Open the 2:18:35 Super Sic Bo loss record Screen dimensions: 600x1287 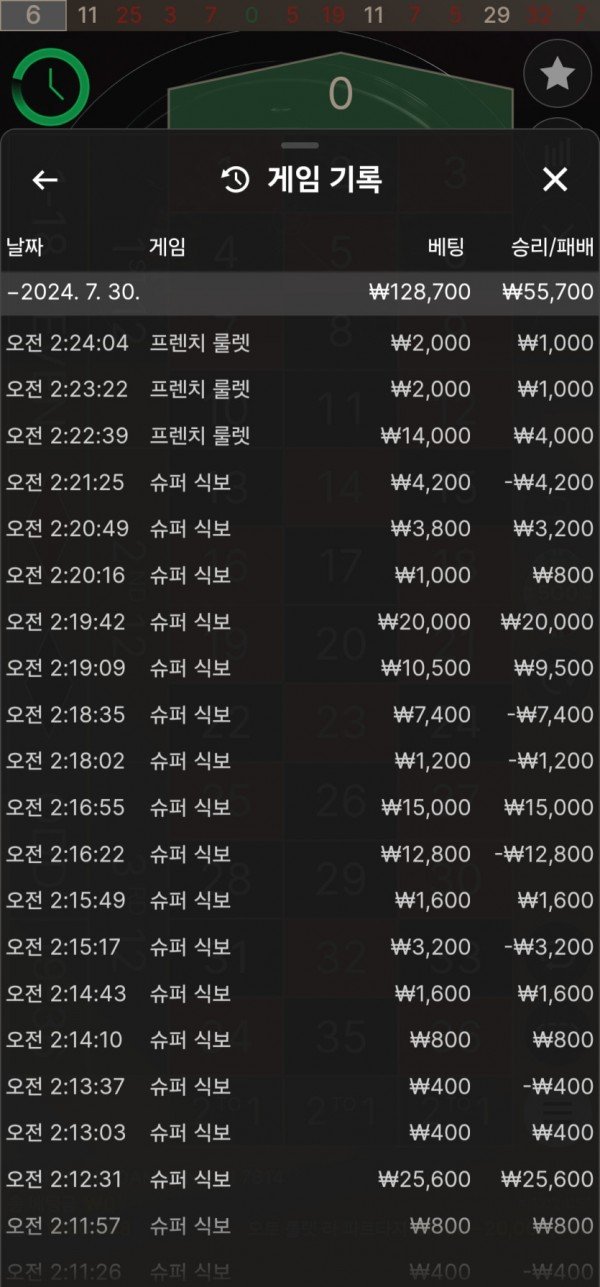(x=300, y=715)
